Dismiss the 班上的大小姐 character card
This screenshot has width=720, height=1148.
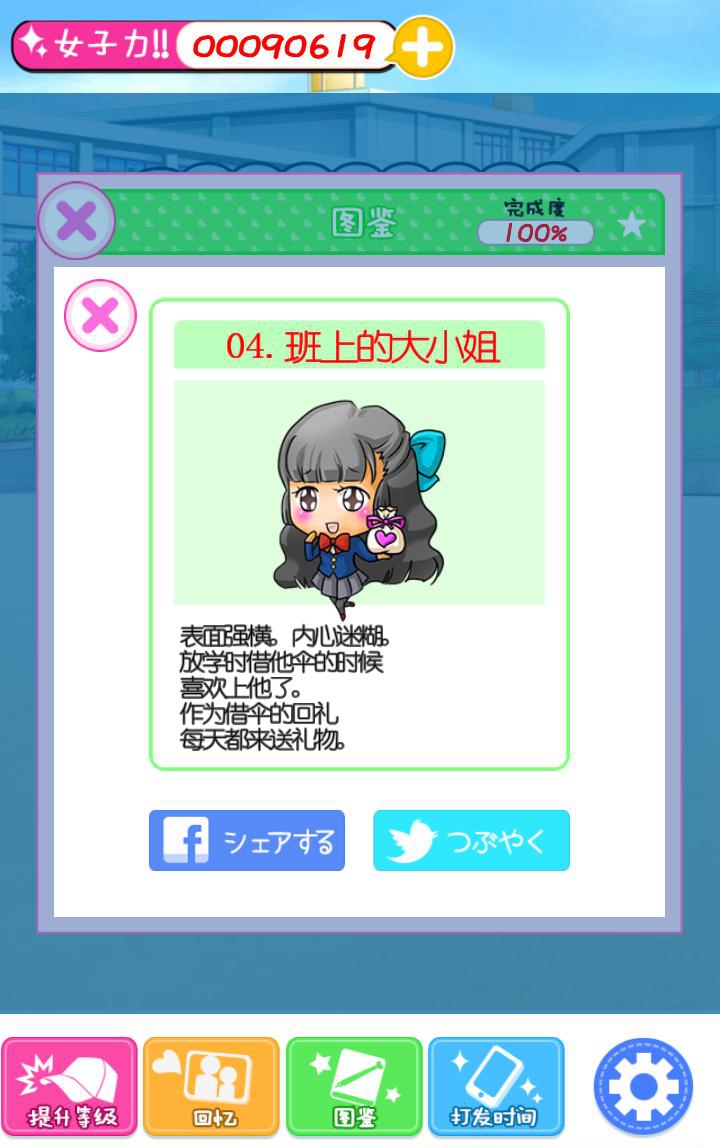(x=100, y=315)
